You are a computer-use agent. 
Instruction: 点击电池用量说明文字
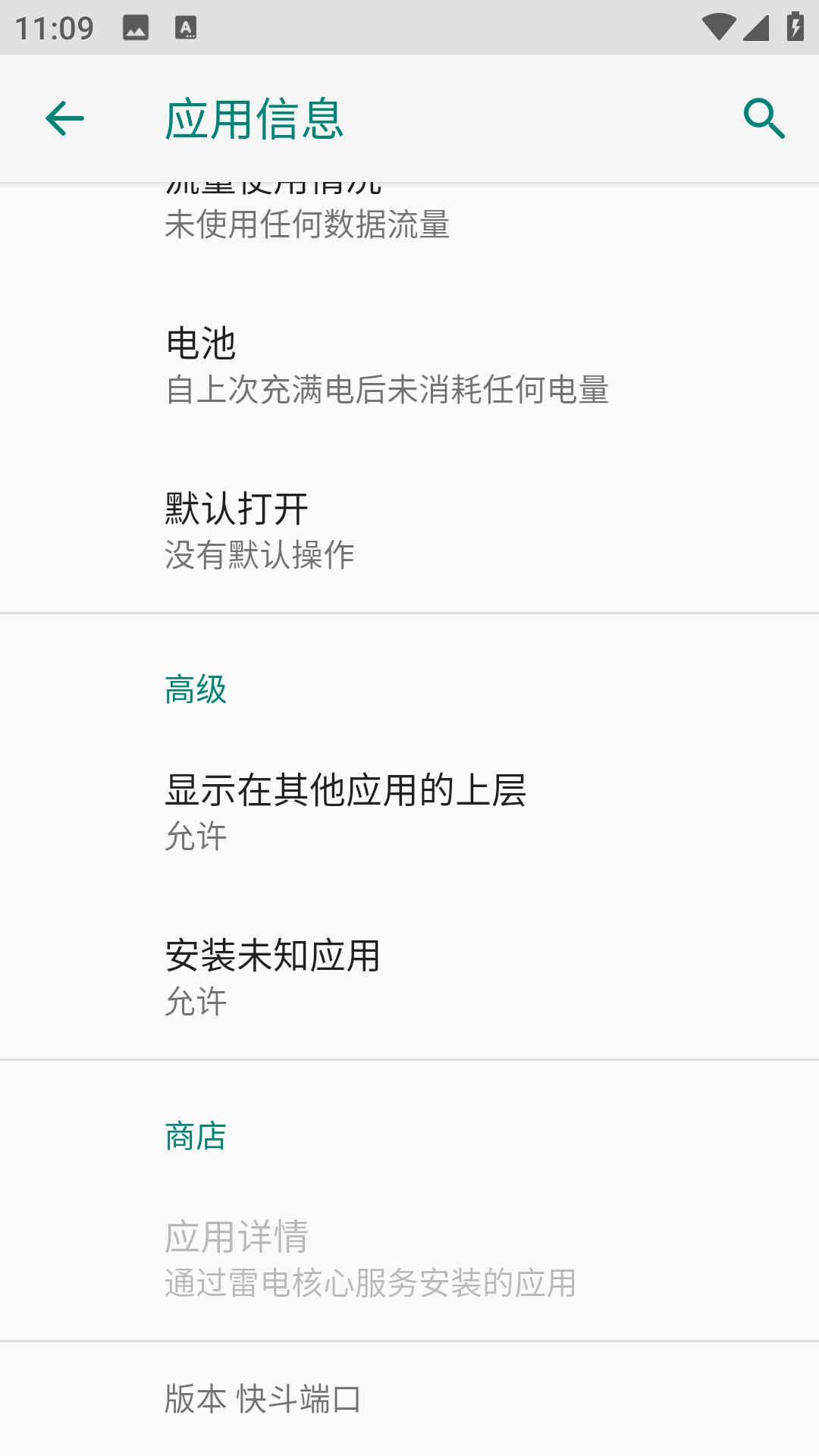(388, 391)
